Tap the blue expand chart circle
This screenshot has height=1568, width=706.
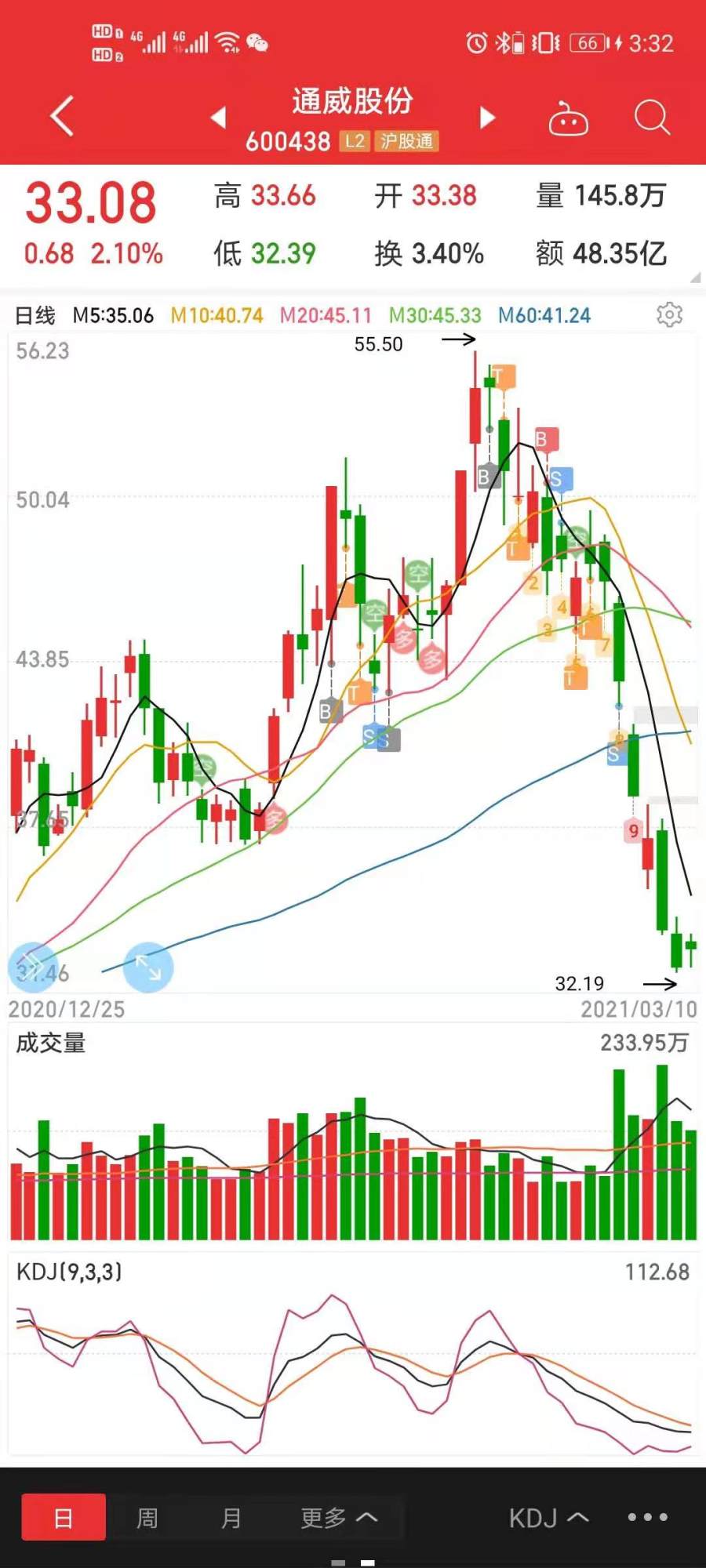[148, 967]
